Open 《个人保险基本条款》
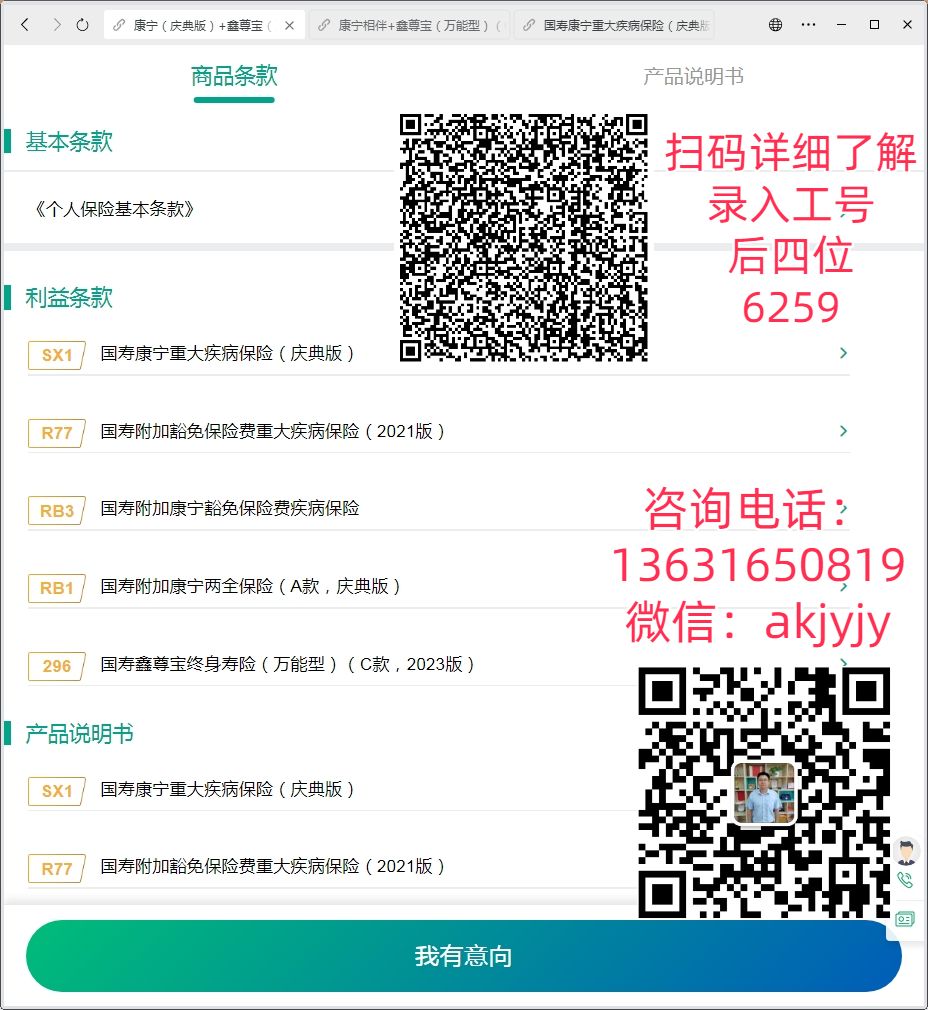 (113, 210)
